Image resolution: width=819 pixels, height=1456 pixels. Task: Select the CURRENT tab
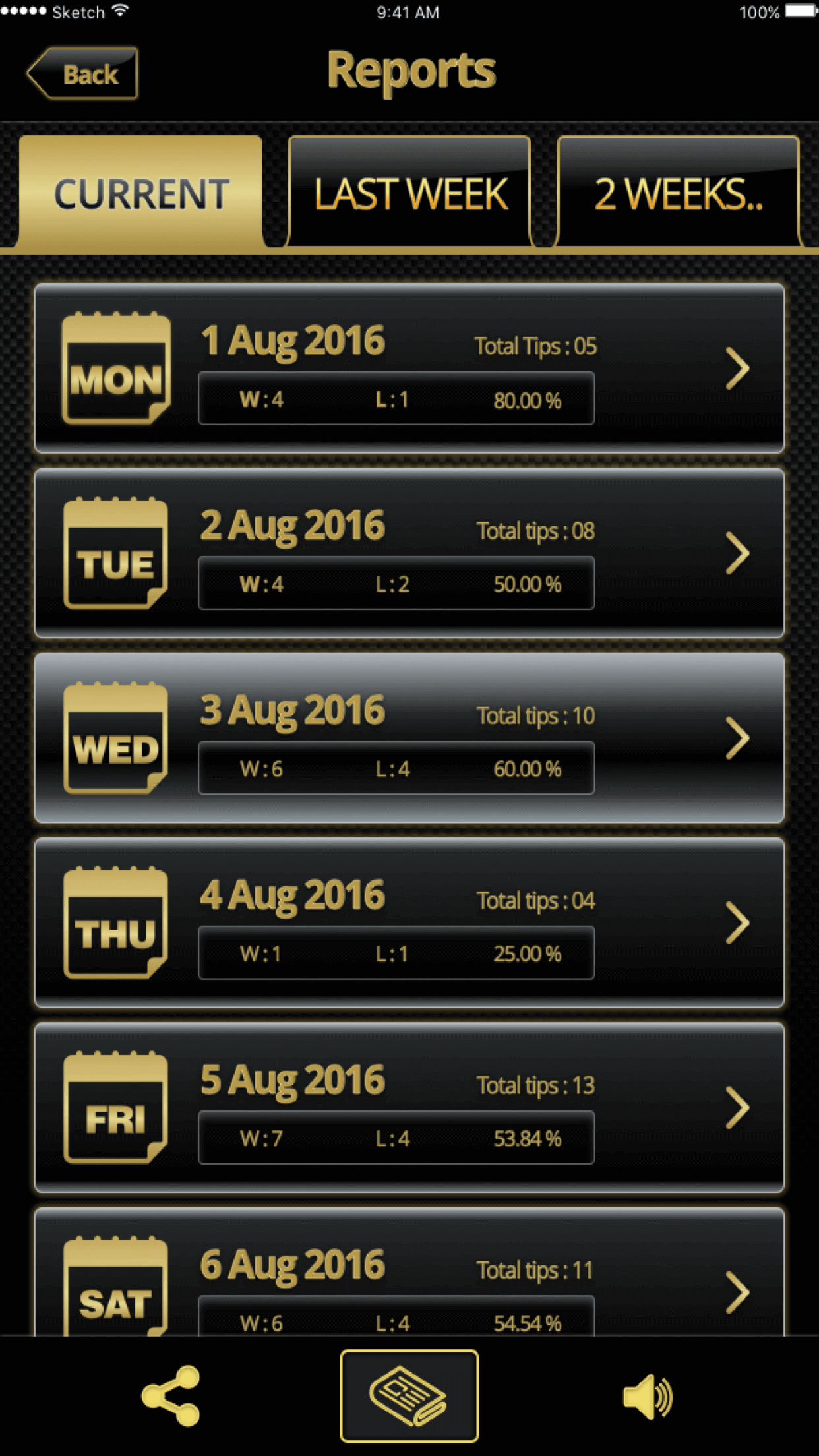(x=141, y=193)
